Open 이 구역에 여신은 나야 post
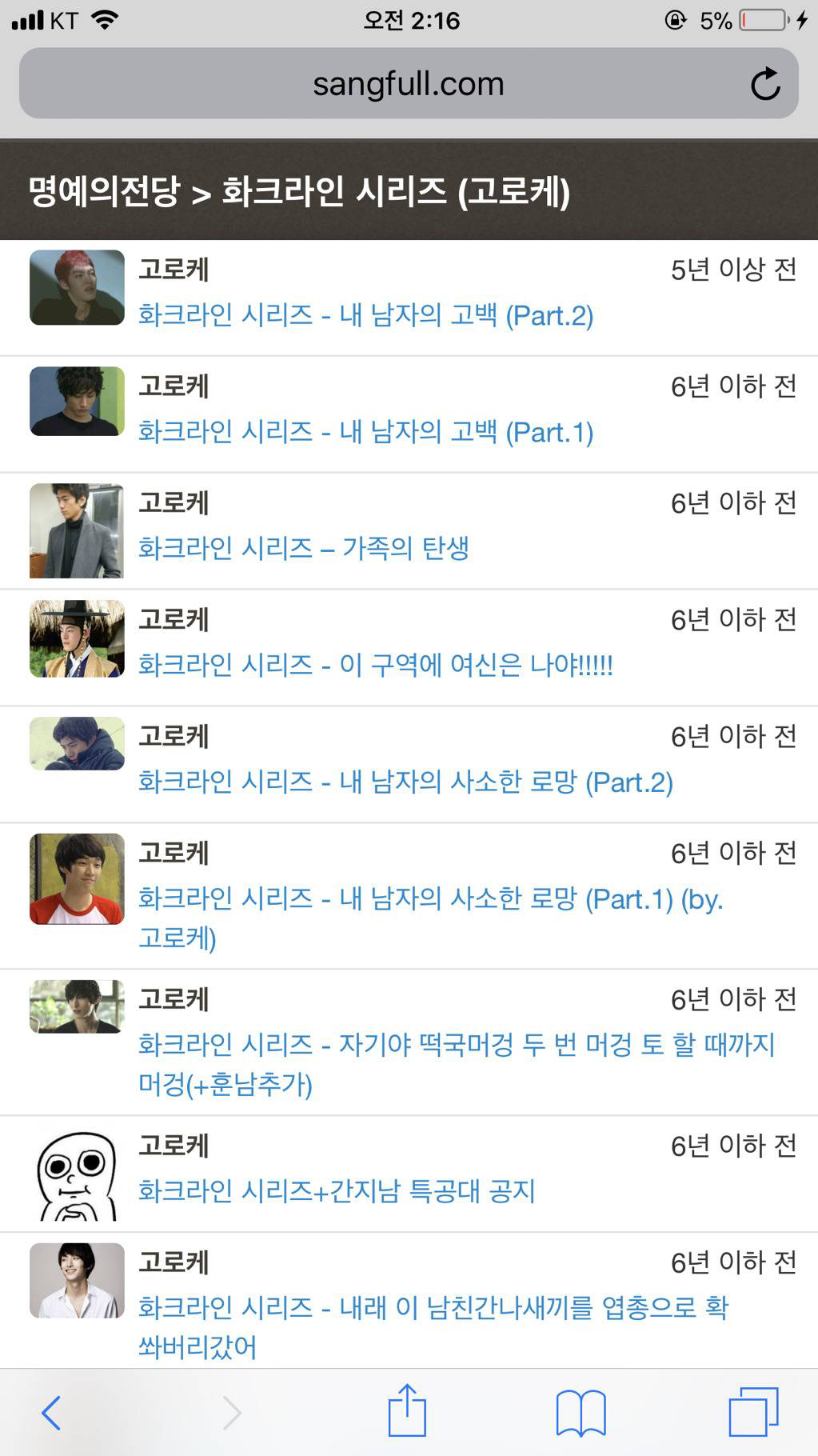Image resolution: width=818 pixels, height=1456 pixels. (376, 665)
